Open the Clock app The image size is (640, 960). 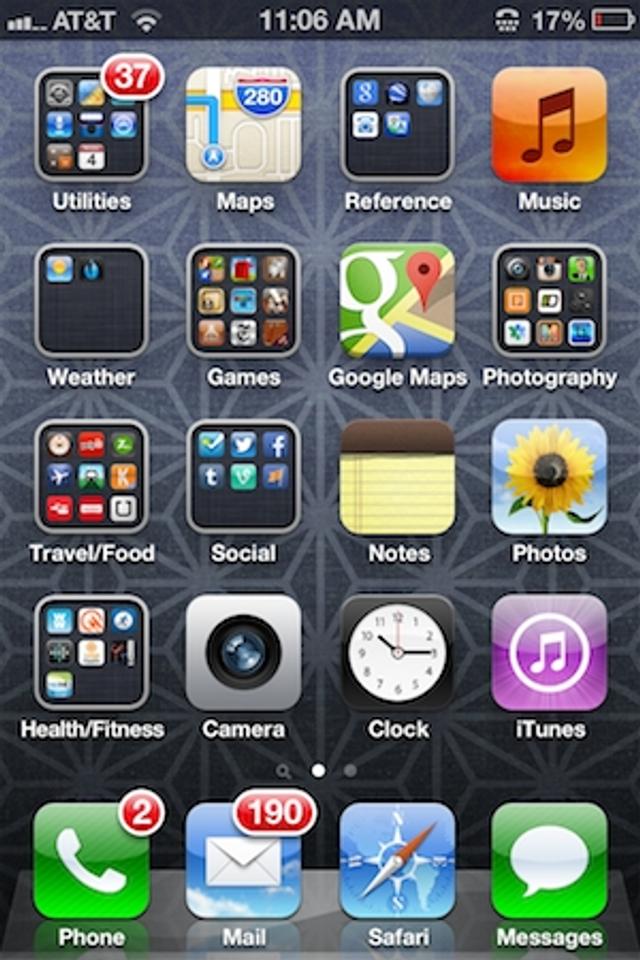397,653
